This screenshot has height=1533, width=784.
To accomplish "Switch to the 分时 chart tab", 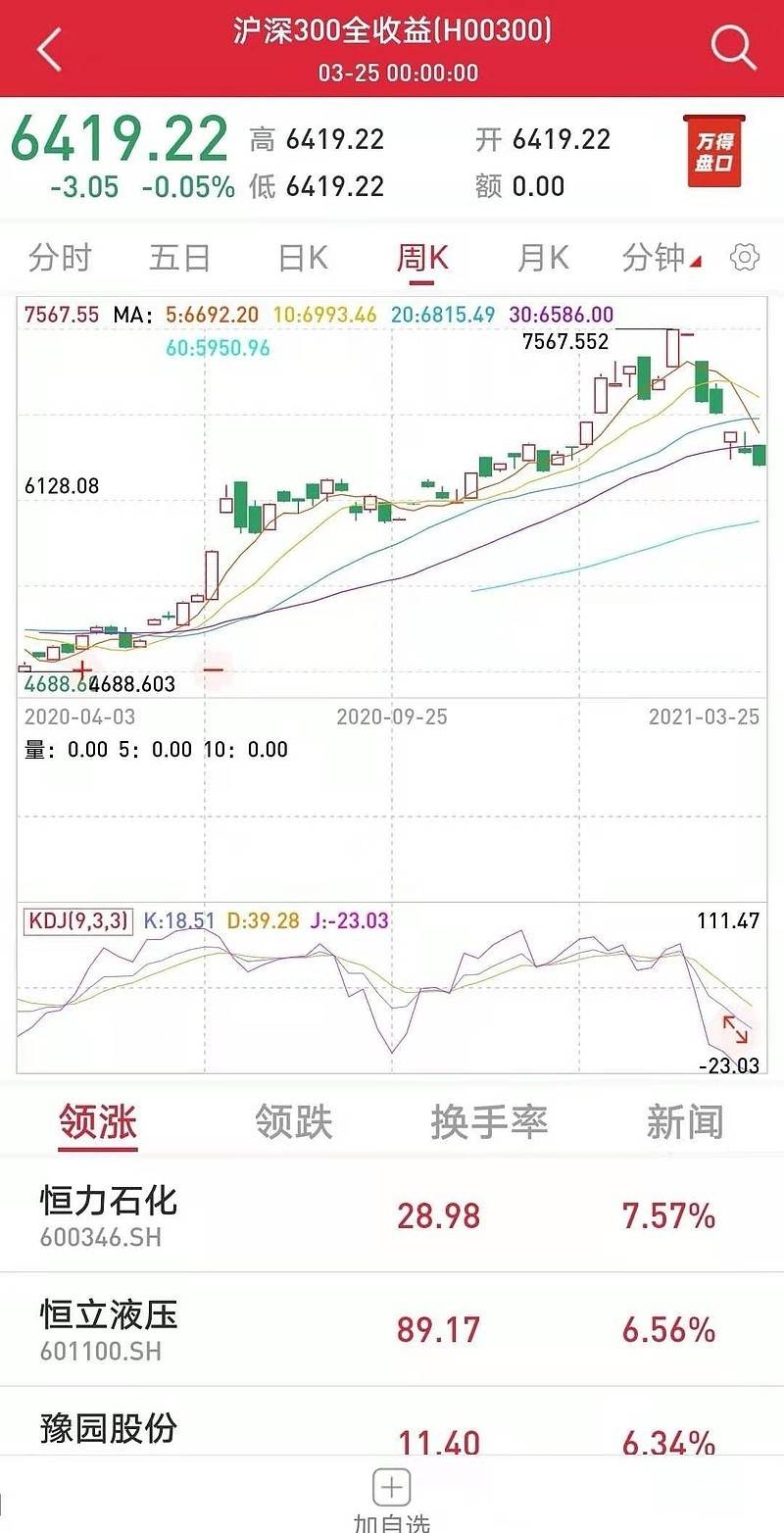I will point(60,258).
